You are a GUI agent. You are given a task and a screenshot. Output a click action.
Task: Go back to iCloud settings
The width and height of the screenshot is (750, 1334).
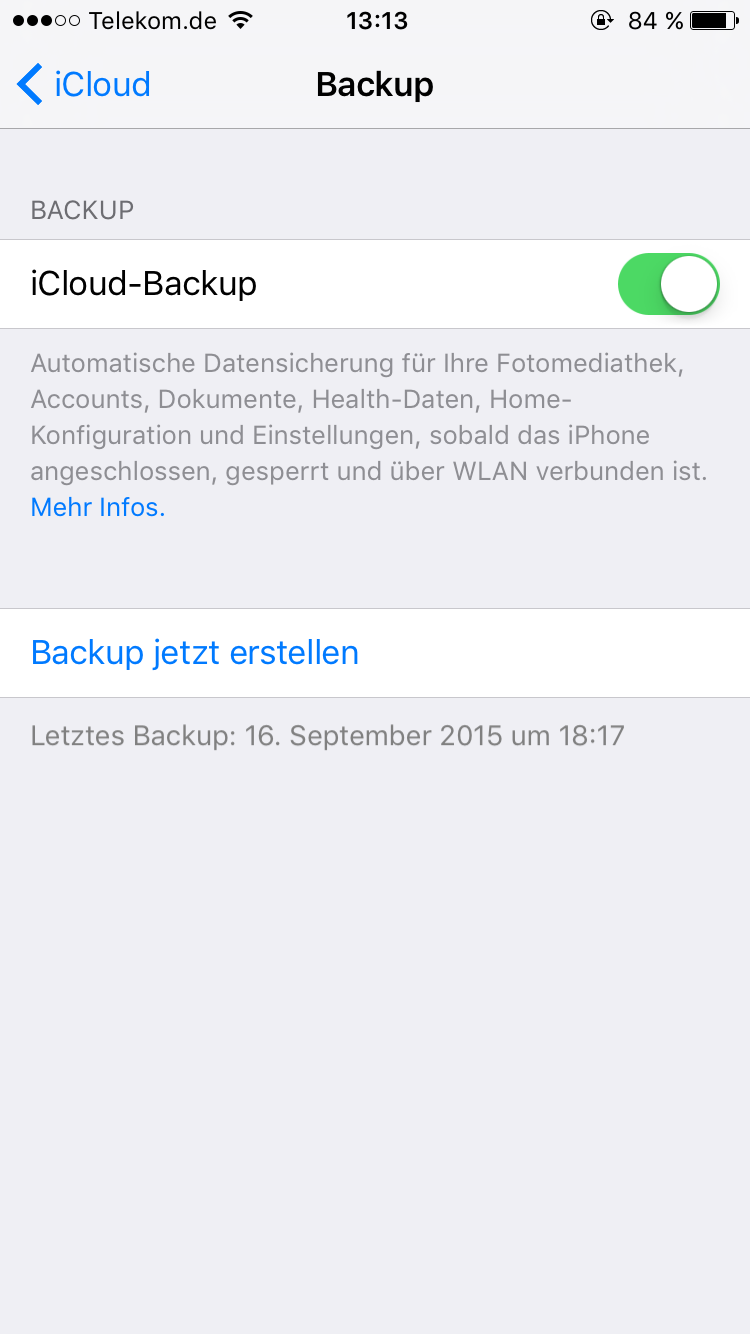click(x=84, y=85)
